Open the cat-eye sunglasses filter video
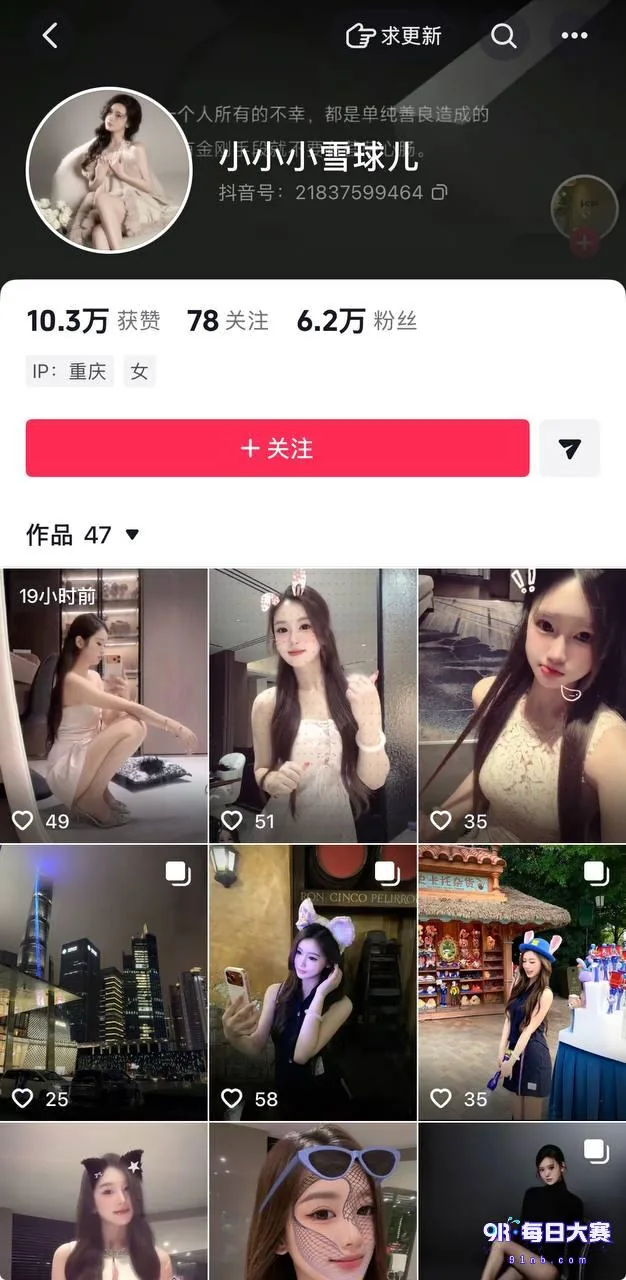Image resolution: width=626 pixels, height=1280 pixels. [x=313, y=1201]
